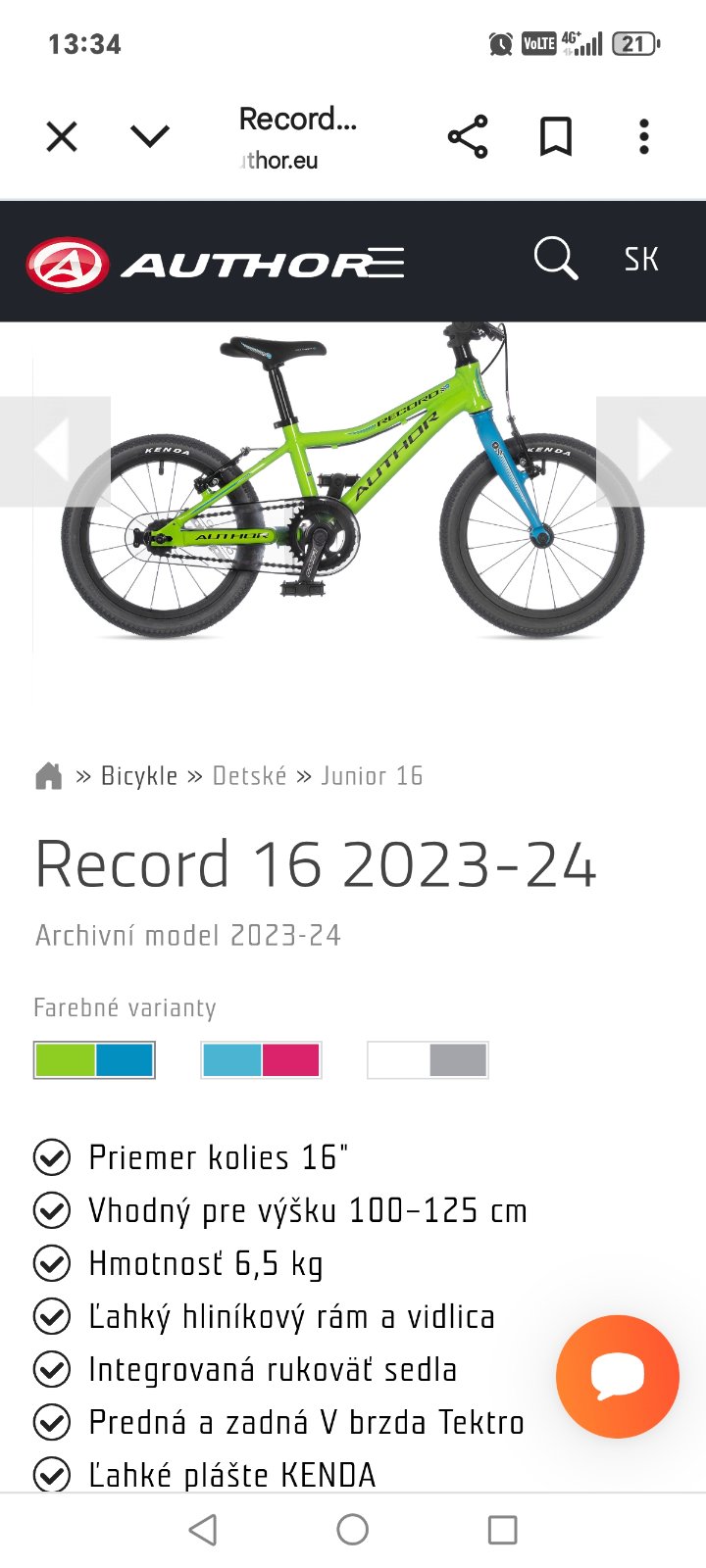Open the site search

[x=555, y=260]
